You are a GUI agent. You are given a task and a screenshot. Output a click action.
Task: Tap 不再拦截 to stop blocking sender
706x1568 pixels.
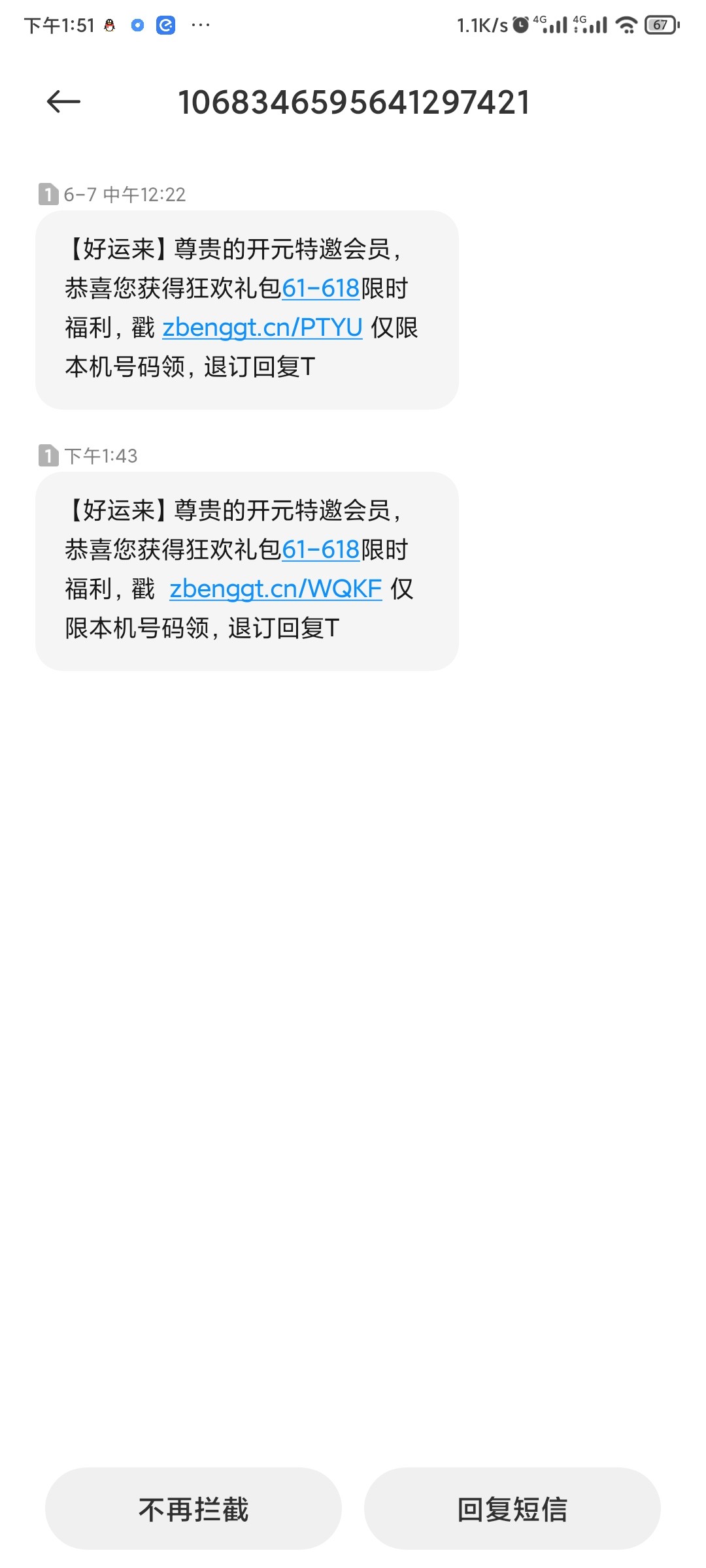193,1509
